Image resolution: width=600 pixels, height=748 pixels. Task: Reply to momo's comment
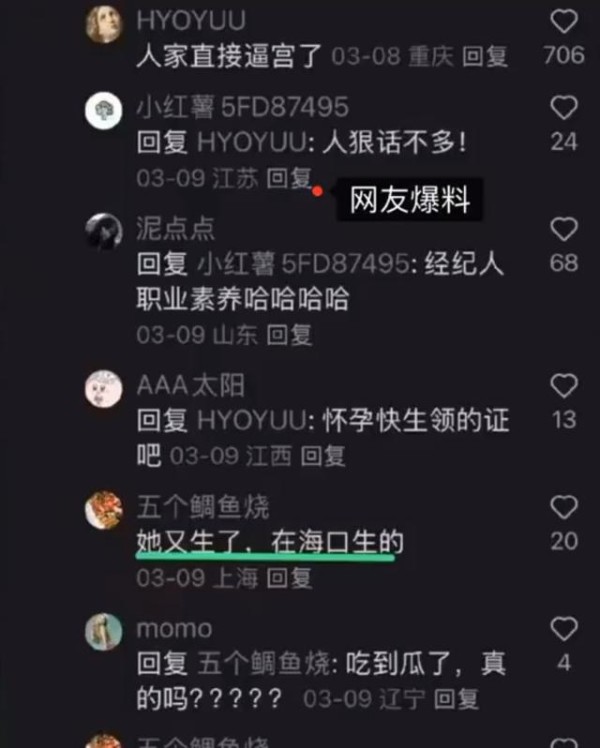tap(456, 698)
